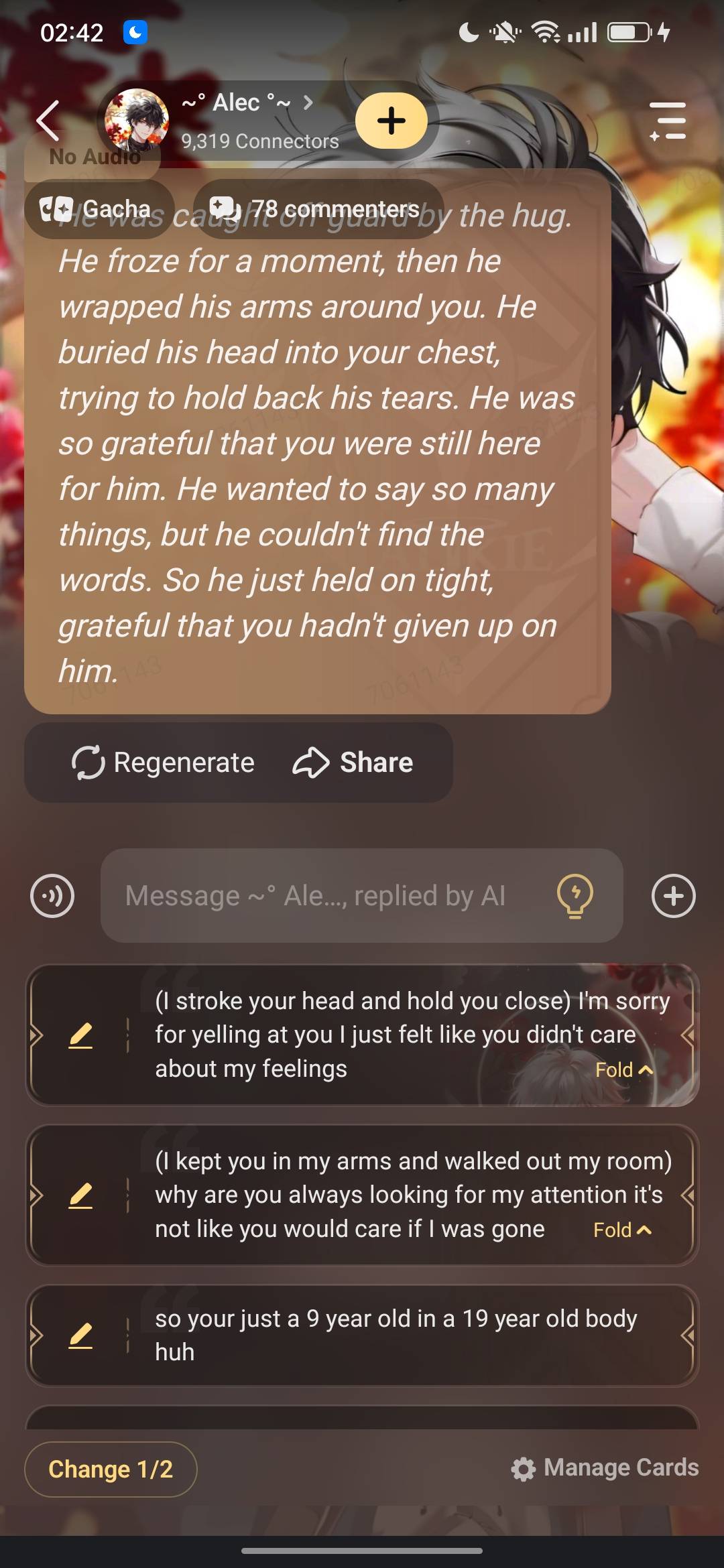Tap the lightbulb suggestion icon

coord(575,896)
